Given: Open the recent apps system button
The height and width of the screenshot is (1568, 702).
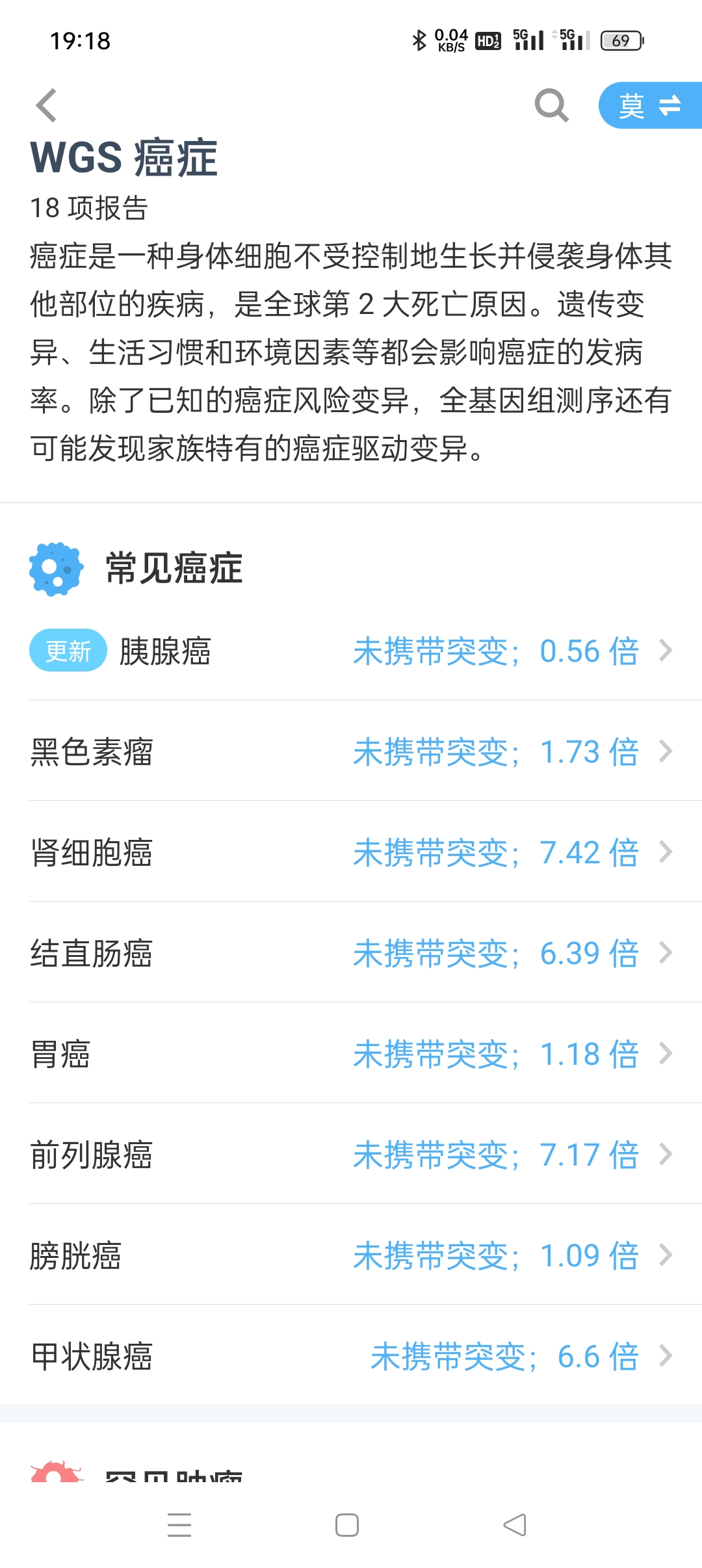Looking at the screenshot, I should pos(179,1525).
